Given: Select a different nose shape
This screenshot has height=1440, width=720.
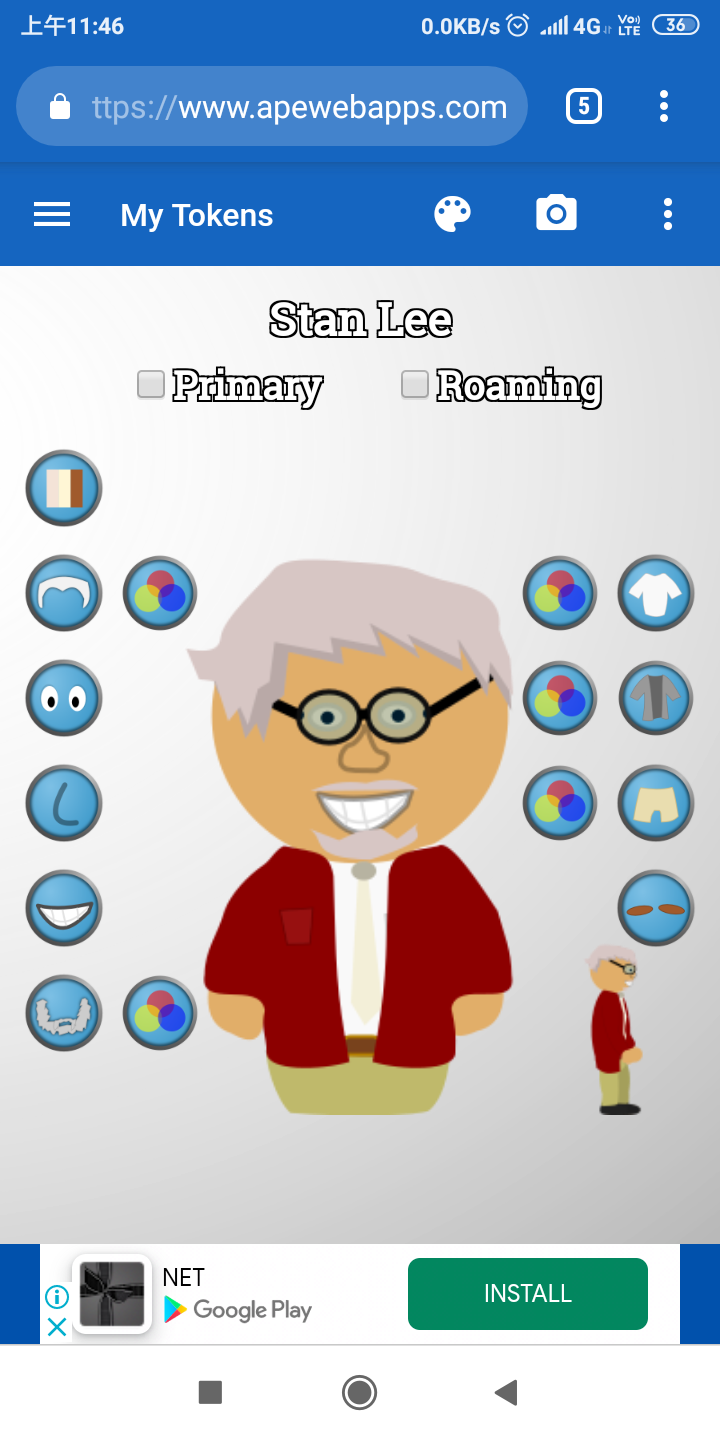Looking at the screenshot, I should tap(64, 803).
